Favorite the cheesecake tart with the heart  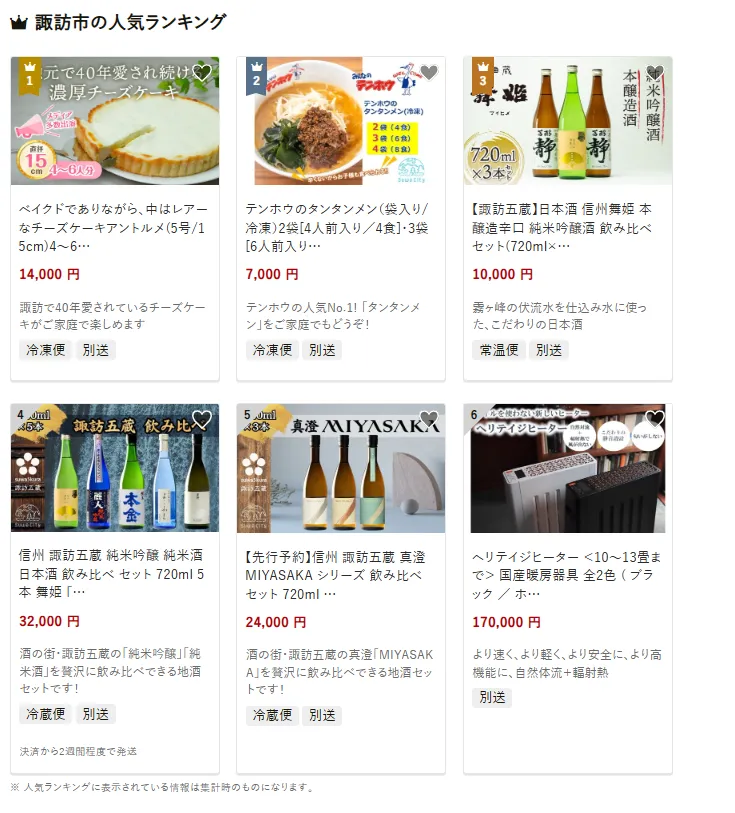[x=203, y=72]
